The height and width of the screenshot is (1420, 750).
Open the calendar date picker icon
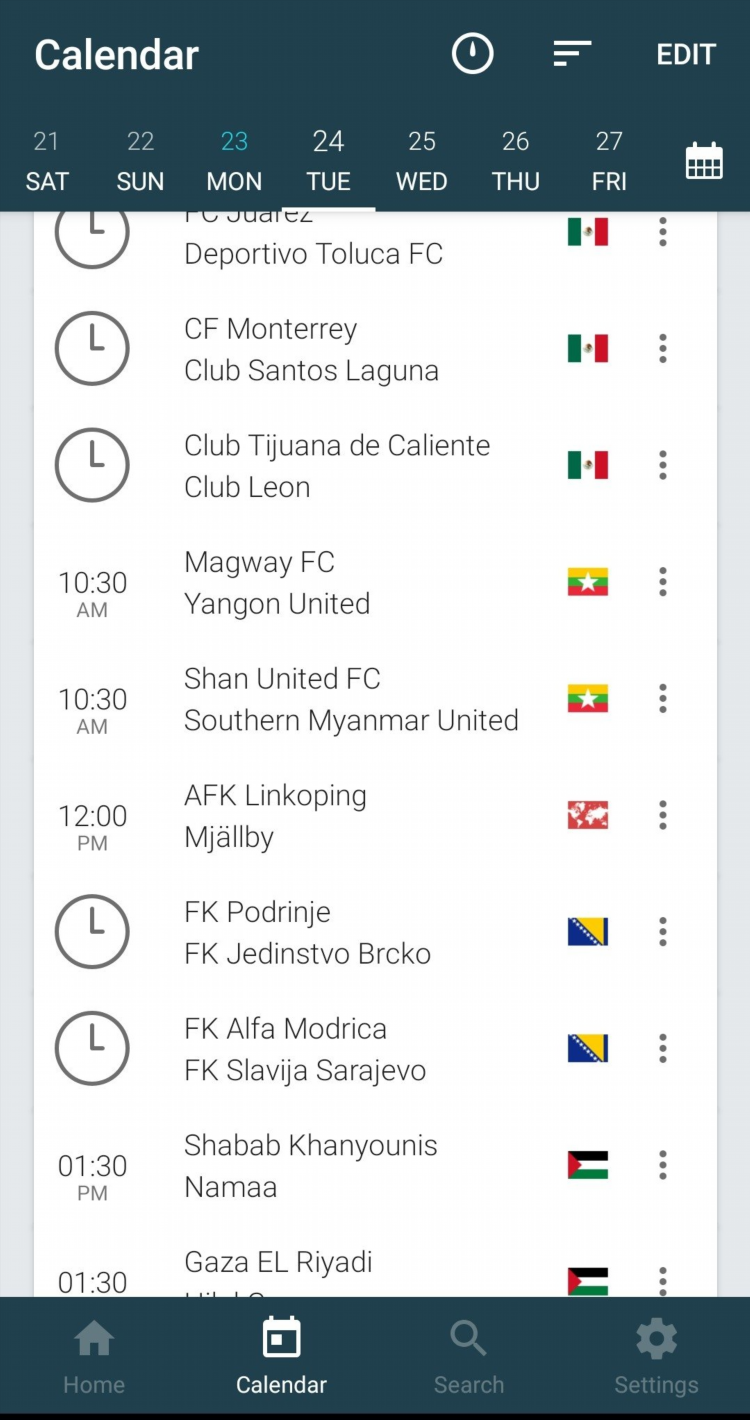coord(704,161)
